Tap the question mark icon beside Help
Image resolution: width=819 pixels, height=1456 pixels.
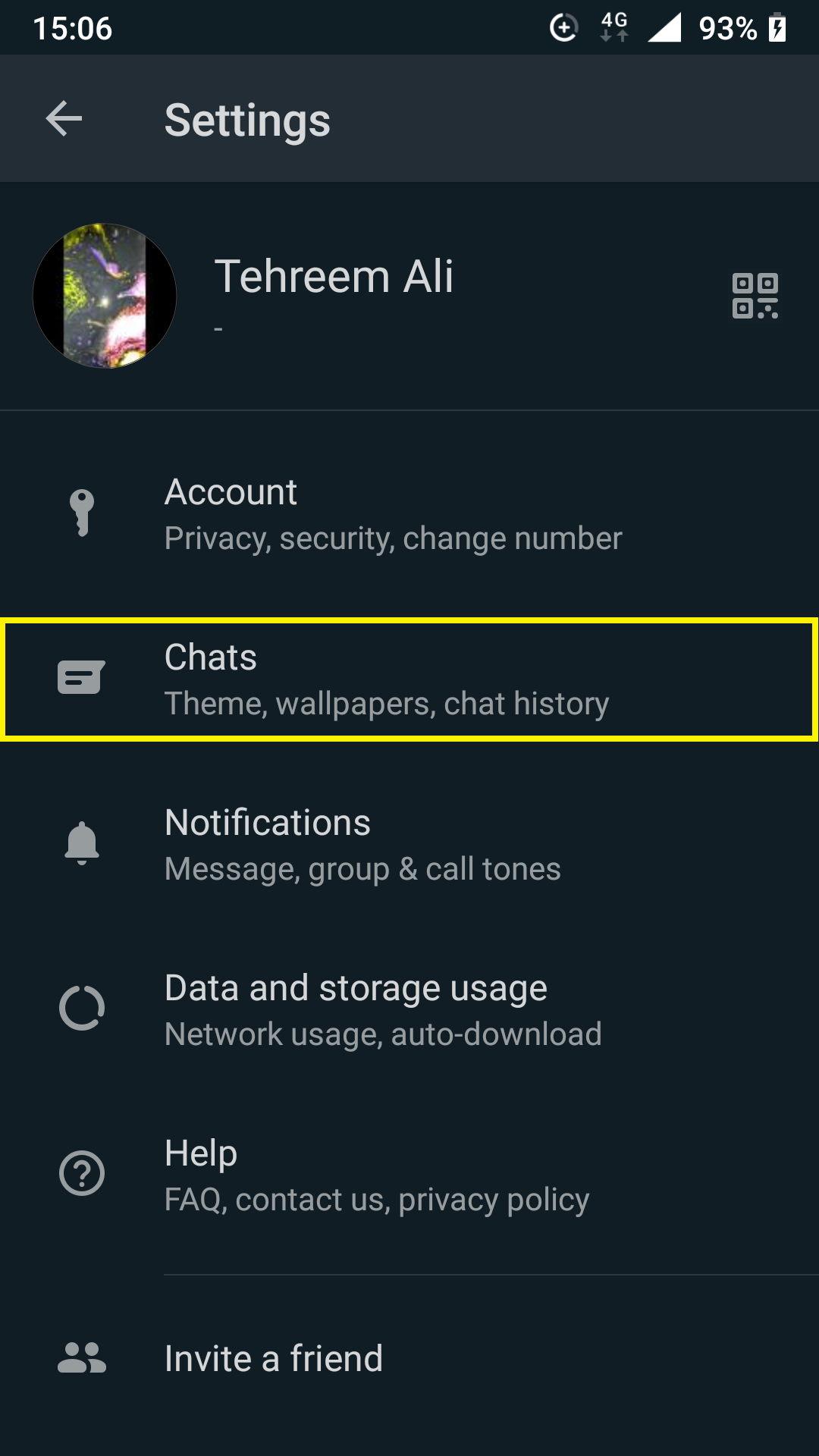pos(81,1173)
